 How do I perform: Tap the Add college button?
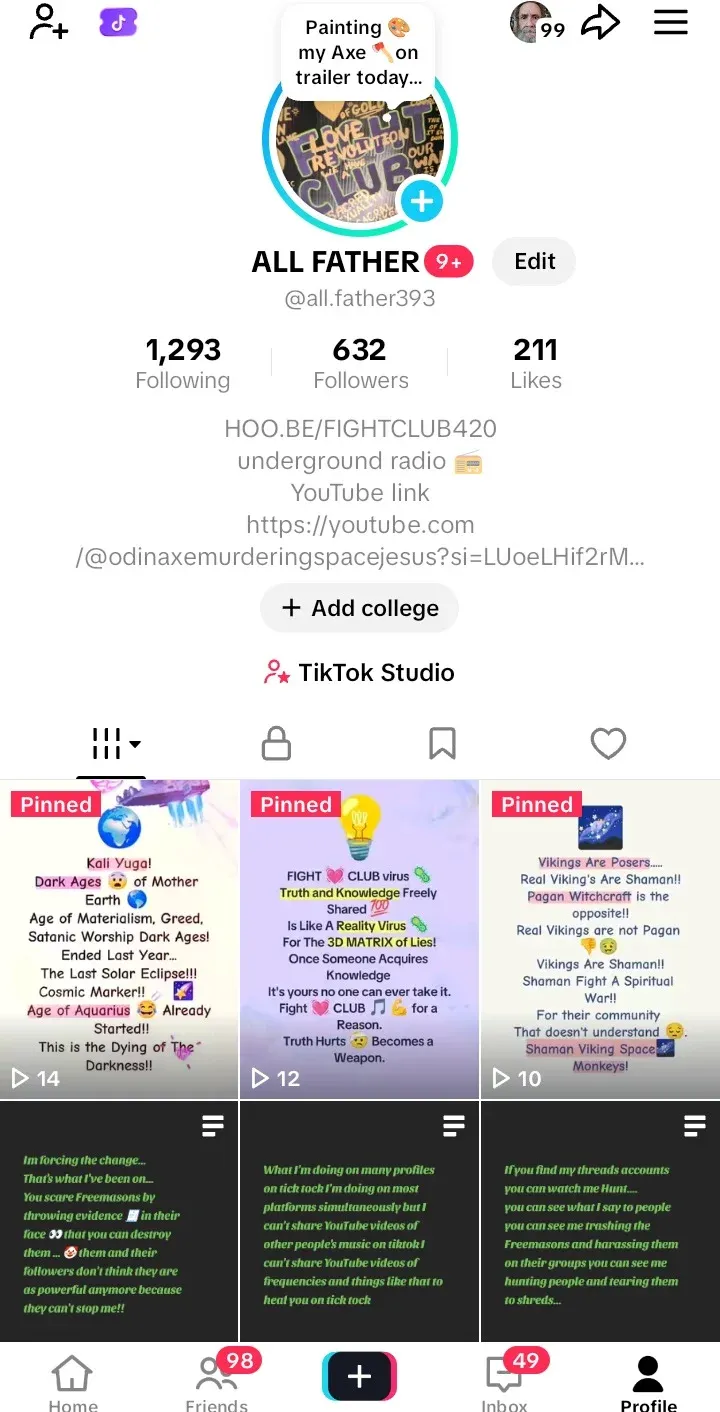pos(360,608)
